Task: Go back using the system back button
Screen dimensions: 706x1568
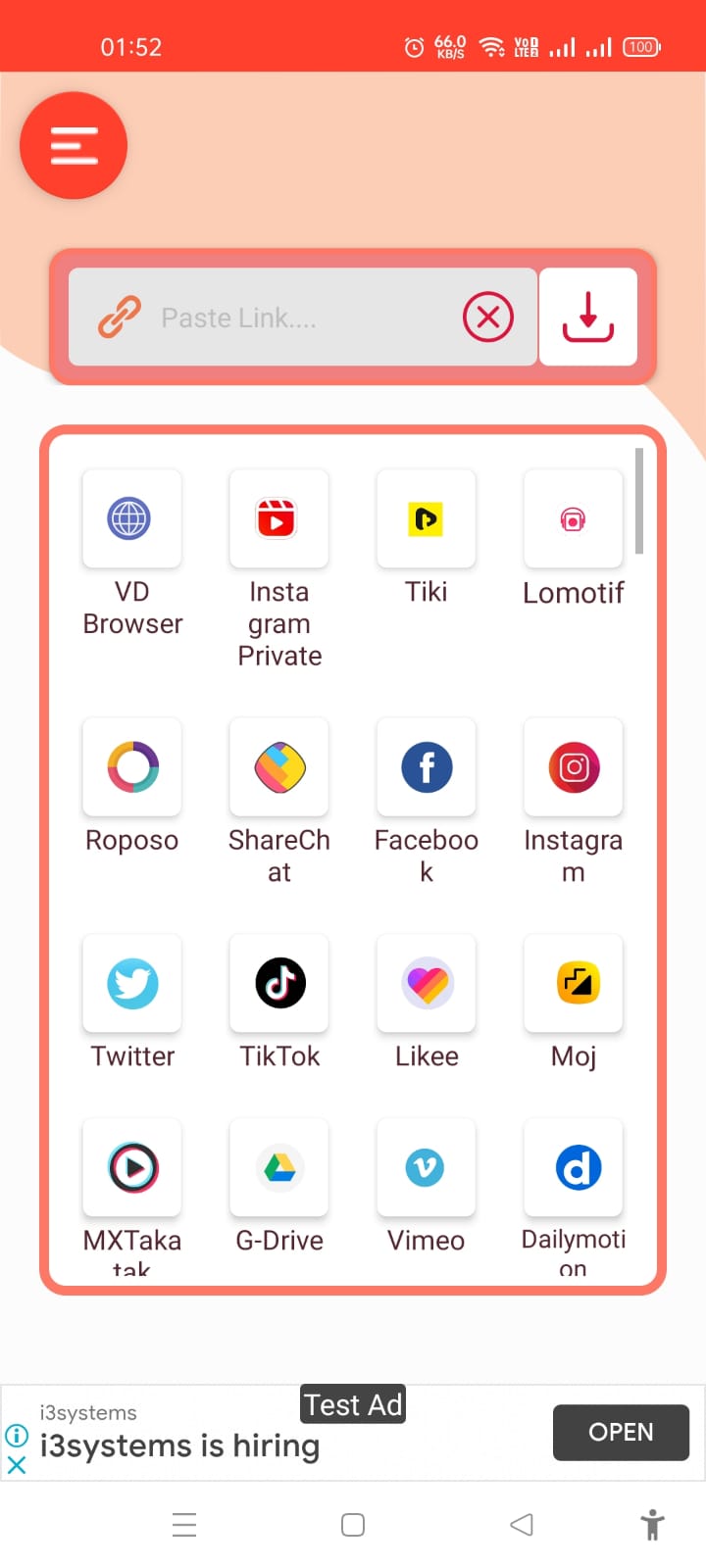Action: click(522, 1525)
